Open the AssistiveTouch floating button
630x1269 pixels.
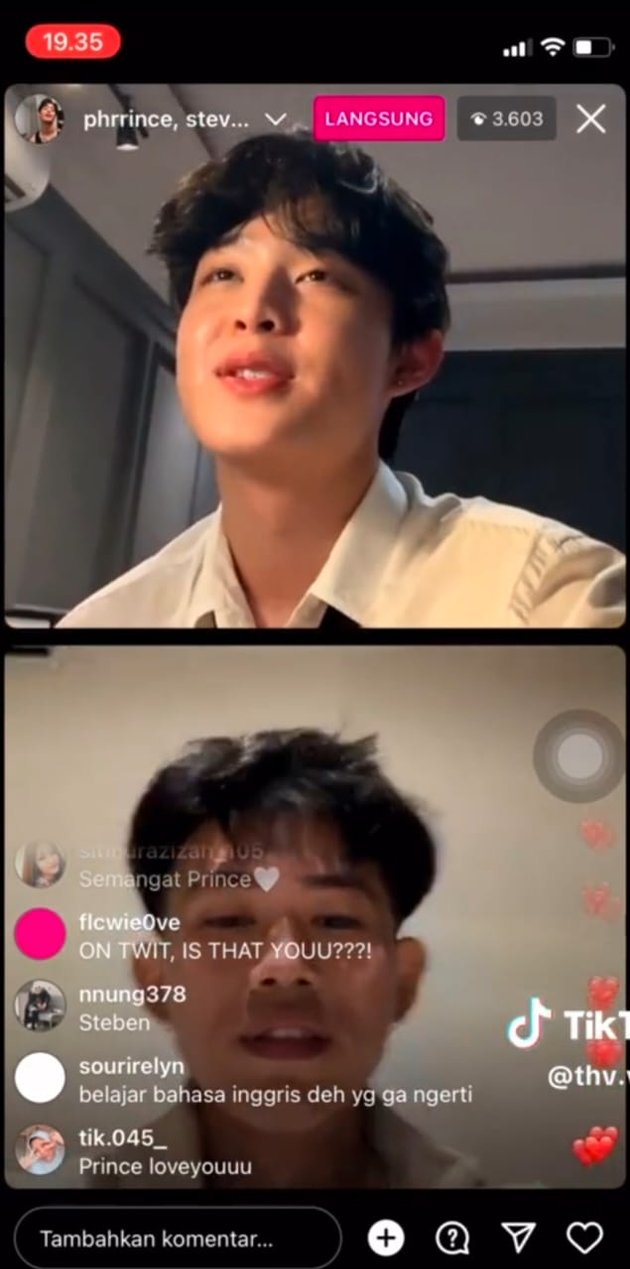[x=580, y=756]
